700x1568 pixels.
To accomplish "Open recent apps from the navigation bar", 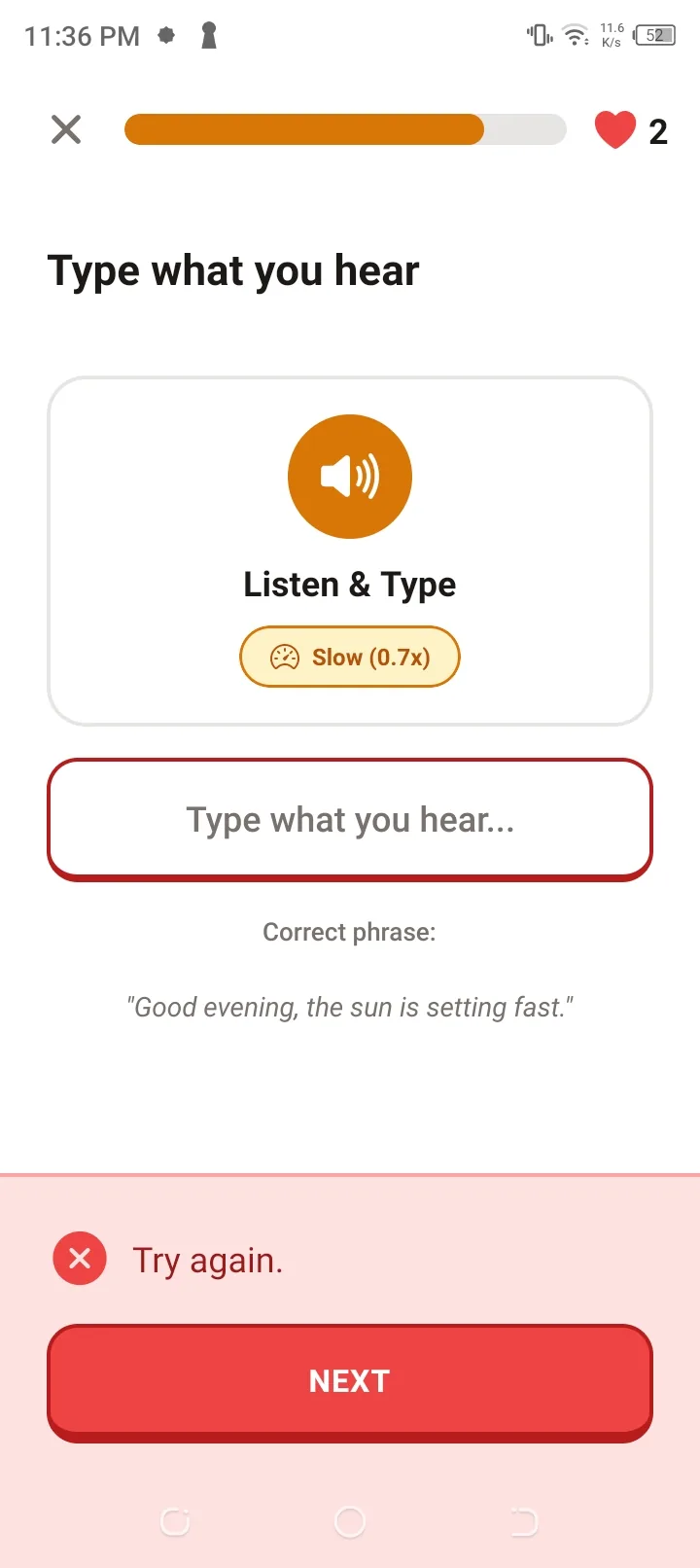I will 175,1522.
